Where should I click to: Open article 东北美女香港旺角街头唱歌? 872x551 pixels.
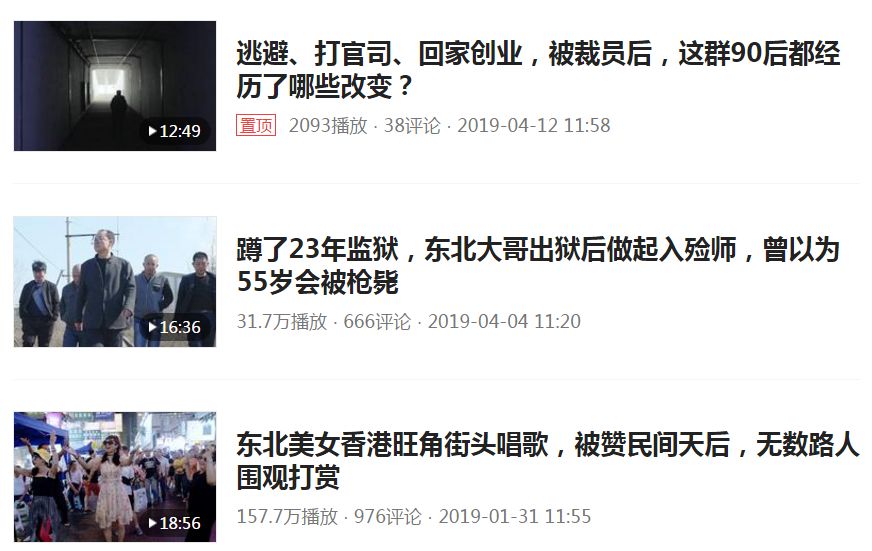click(x=547, y=460)
